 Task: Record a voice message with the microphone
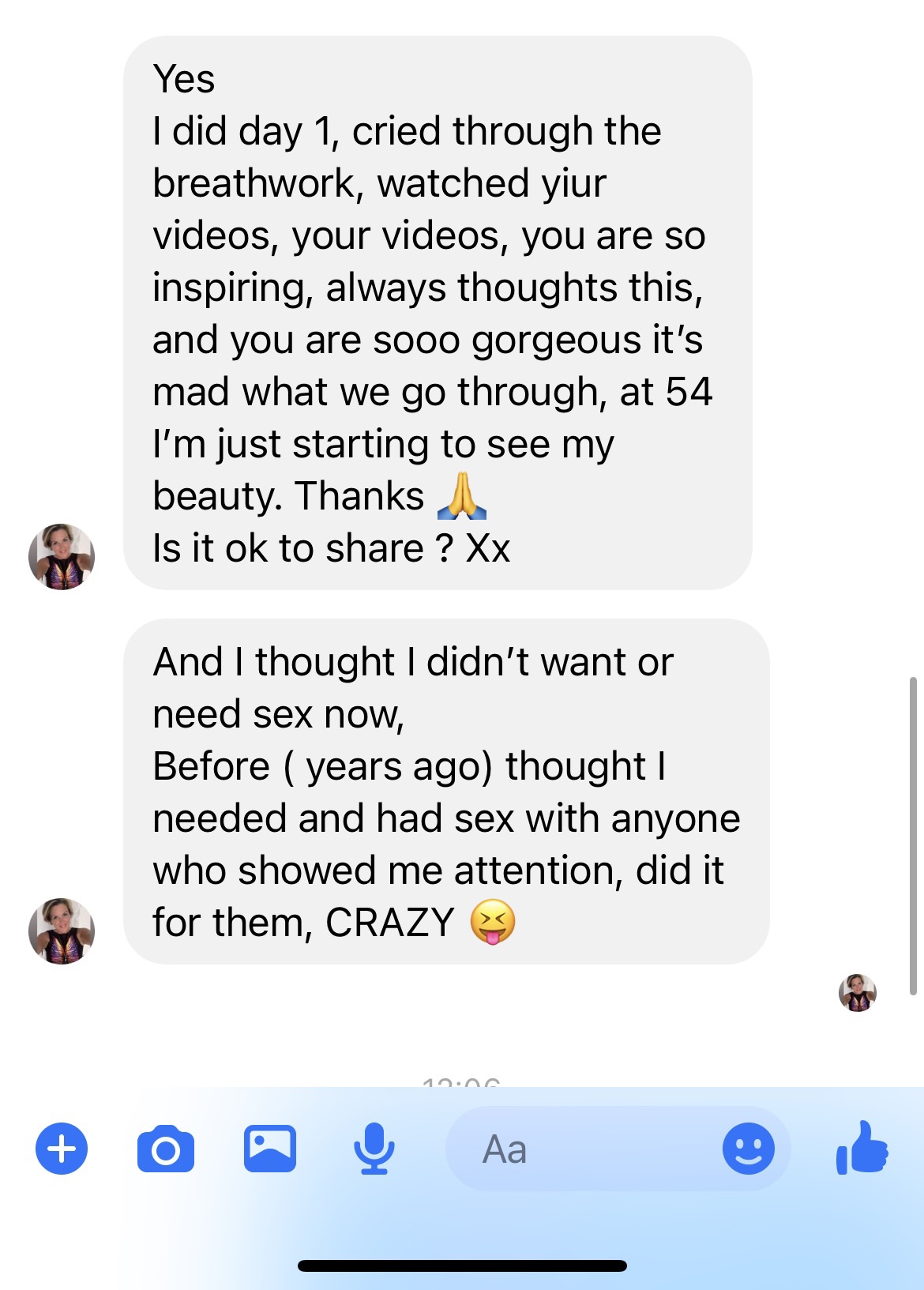(x=374, y=1148)
